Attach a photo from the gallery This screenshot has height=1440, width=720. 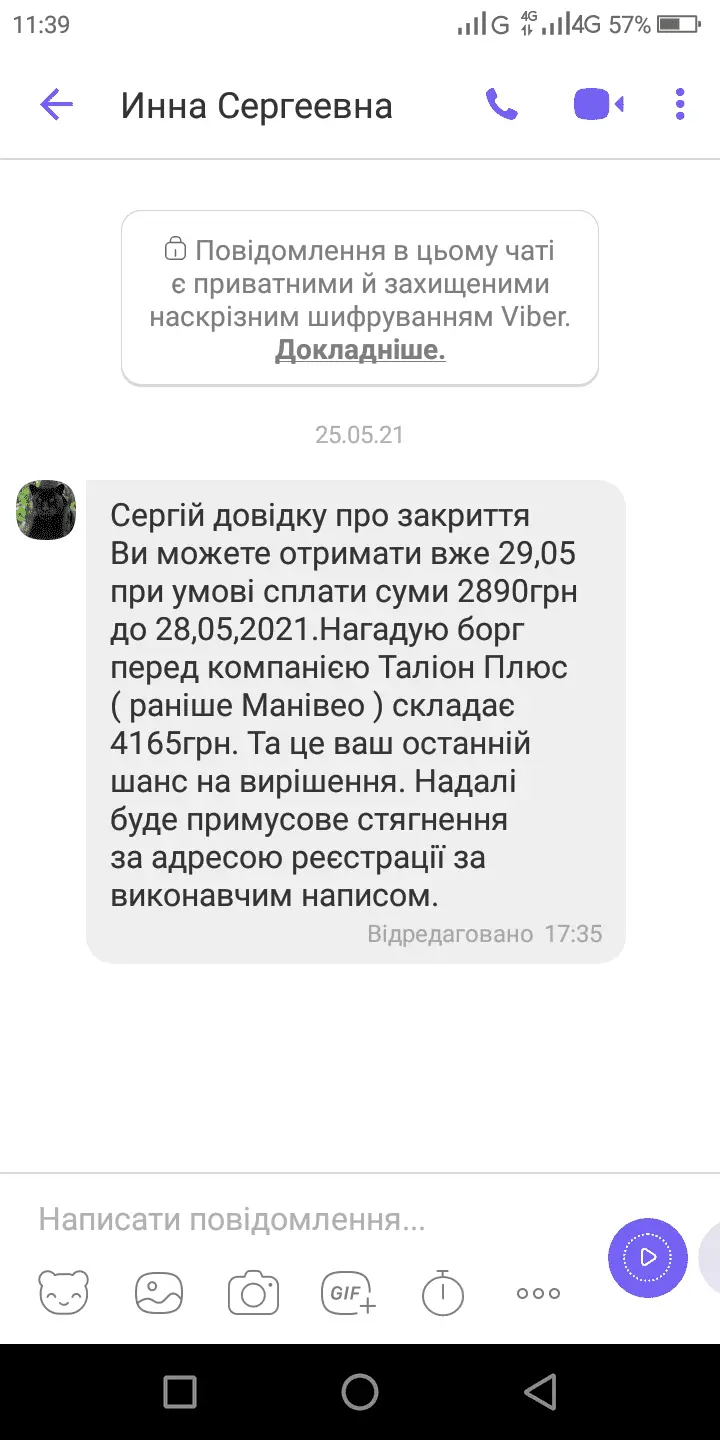159,1292
